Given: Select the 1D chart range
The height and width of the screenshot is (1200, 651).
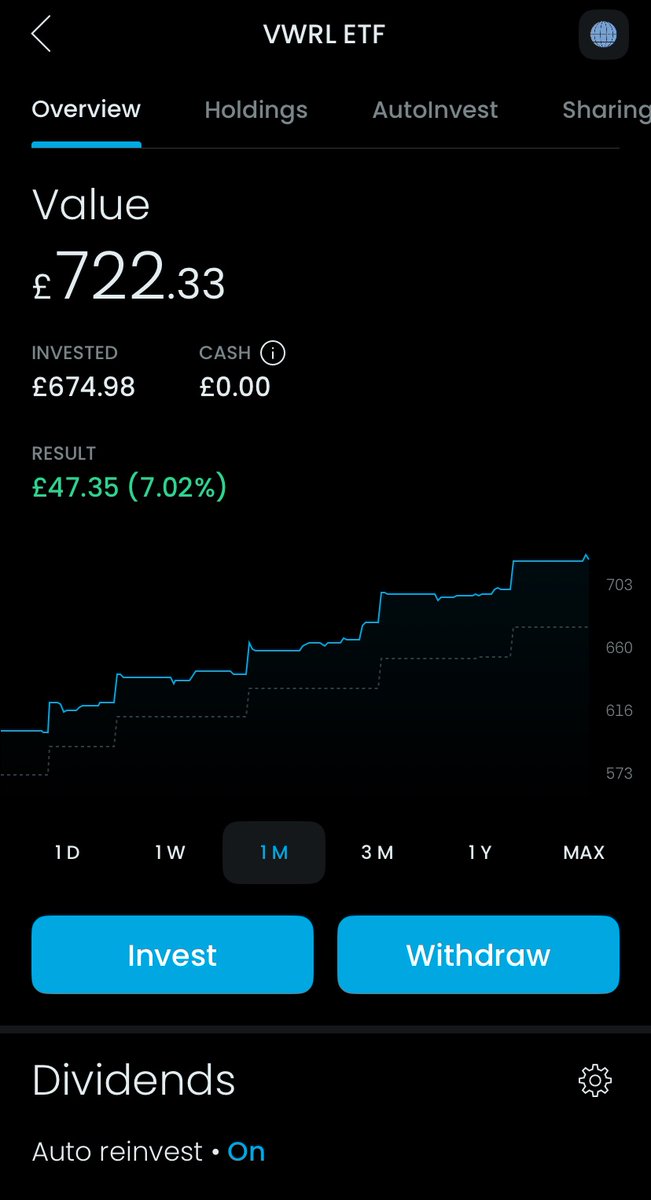Looking at the screenshot, I should pyautogui.click(x=67, y=853).
